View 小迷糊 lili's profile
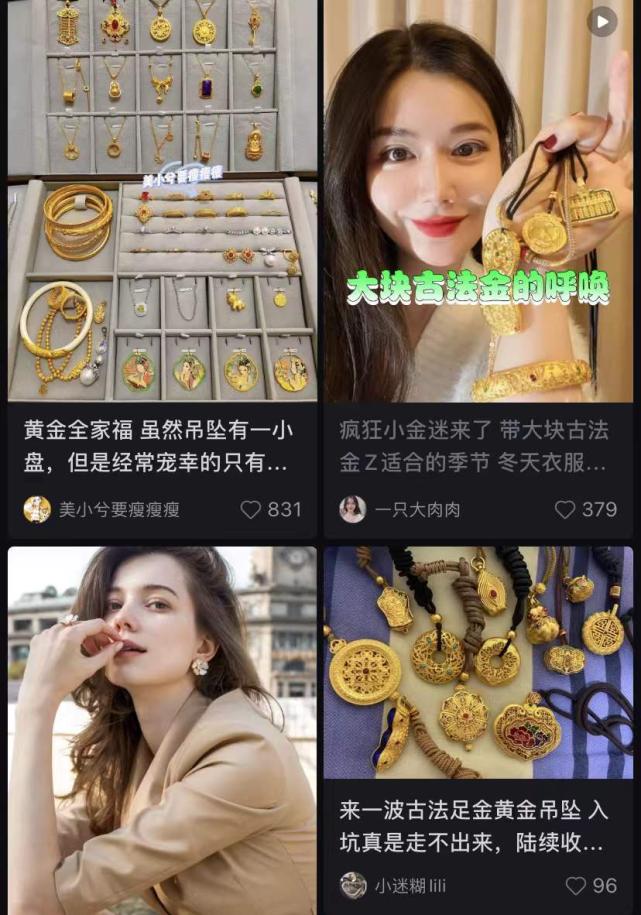The width and height of the screenshot is (641, 915). (x=352, y=885)
